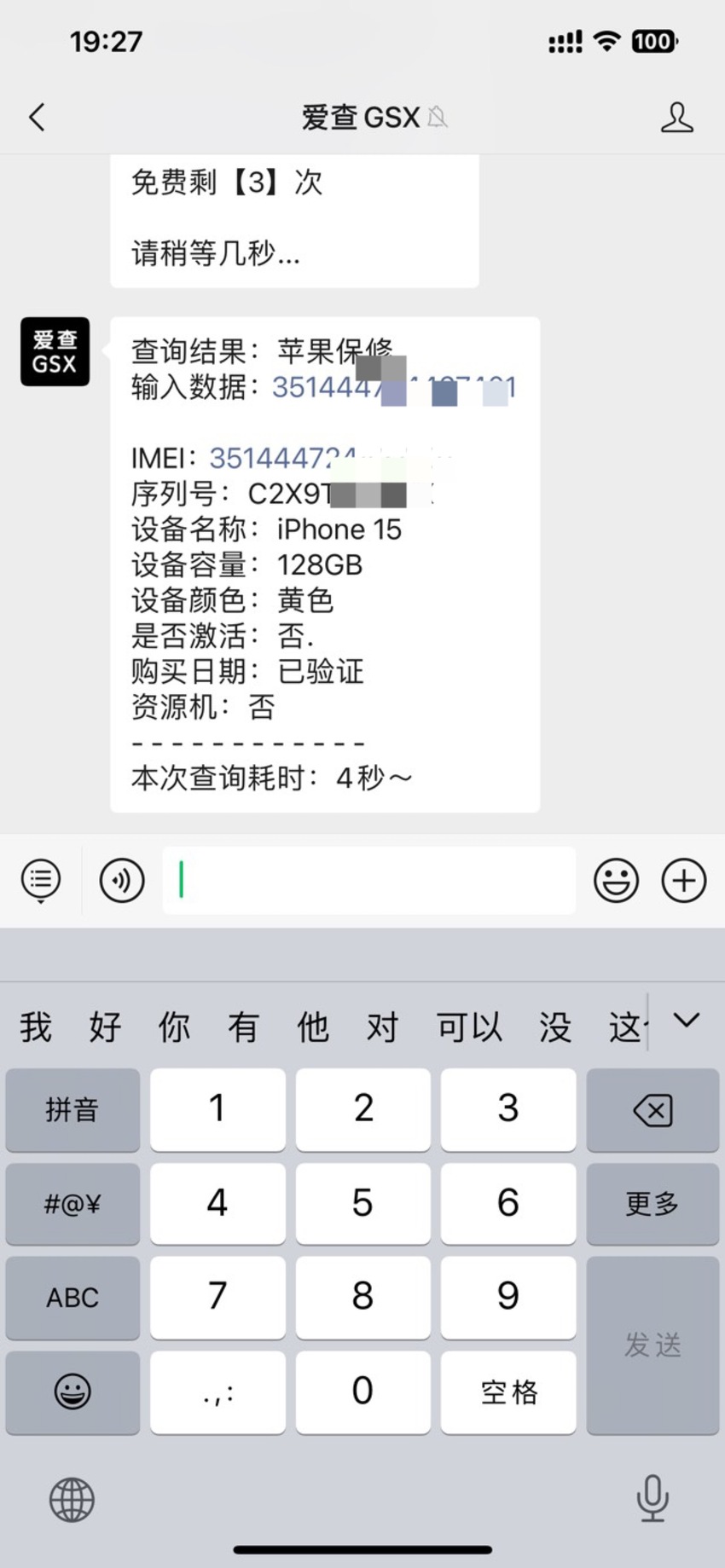Expand the keyboard candidate list
The width and height of the screenshot is (725, 1568).
[687, 1021]
